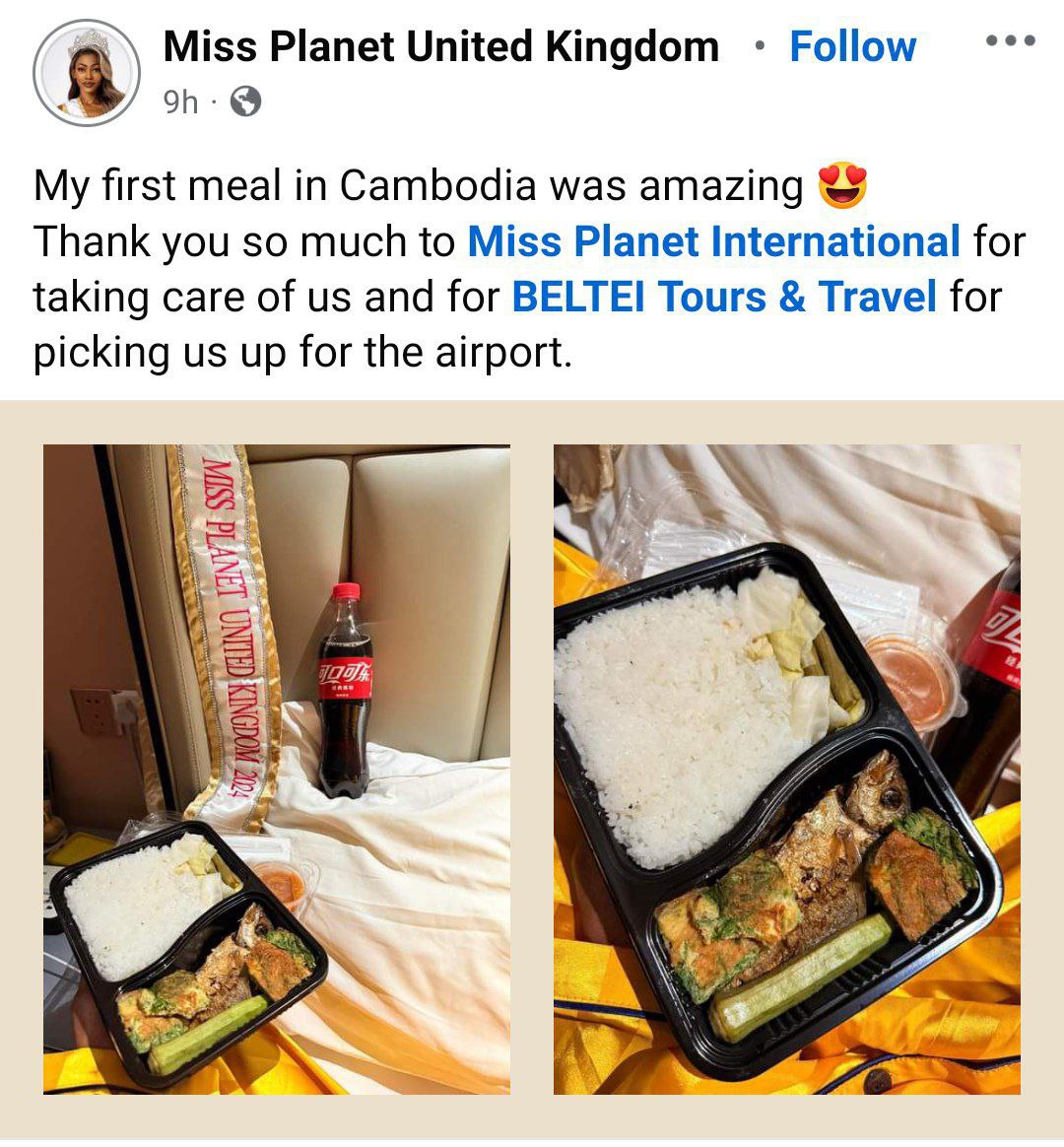This screenshot has height=1147, width=1064.
Task: Open the Miss Planet International tagged link
Action: (713, 241)
